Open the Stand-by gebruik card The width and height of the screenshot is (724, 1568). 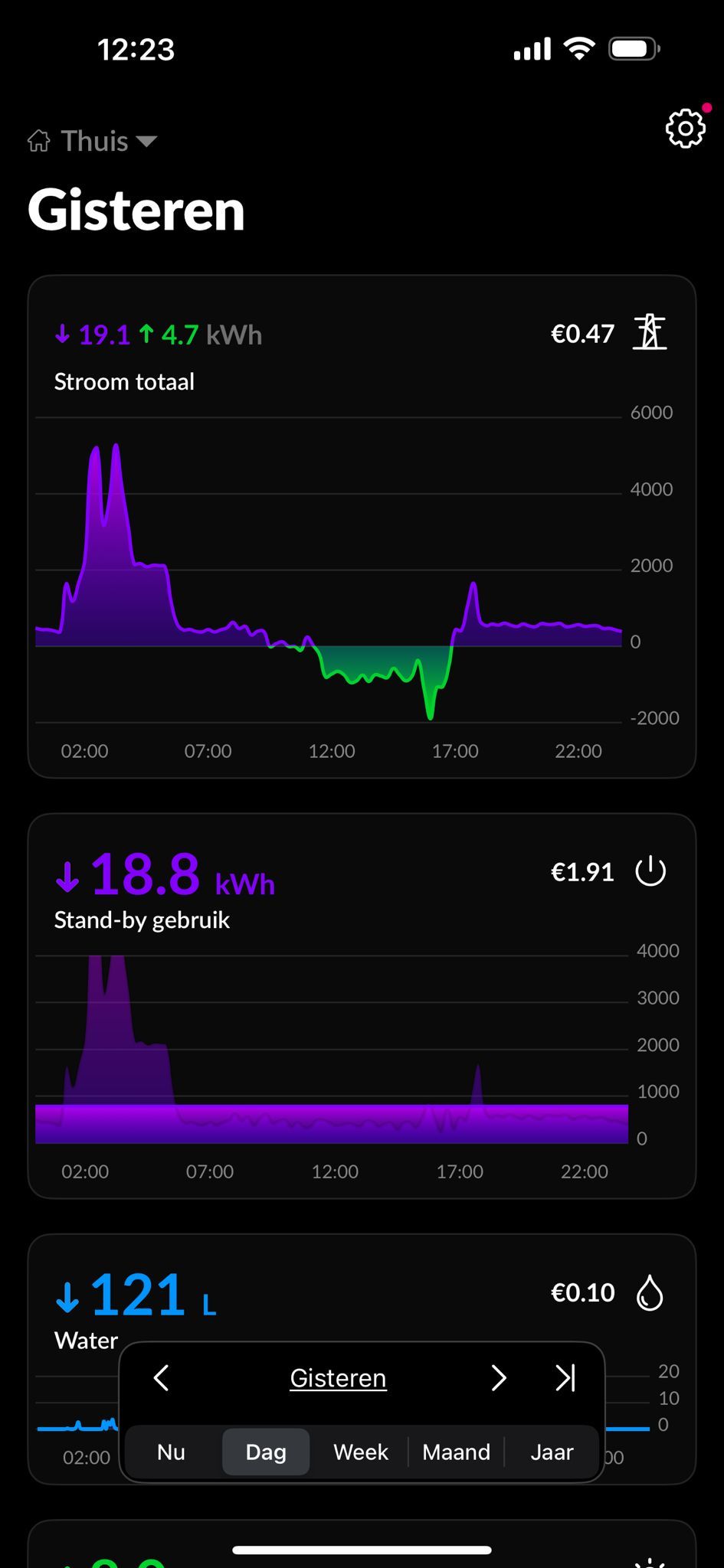(362, 1006)
